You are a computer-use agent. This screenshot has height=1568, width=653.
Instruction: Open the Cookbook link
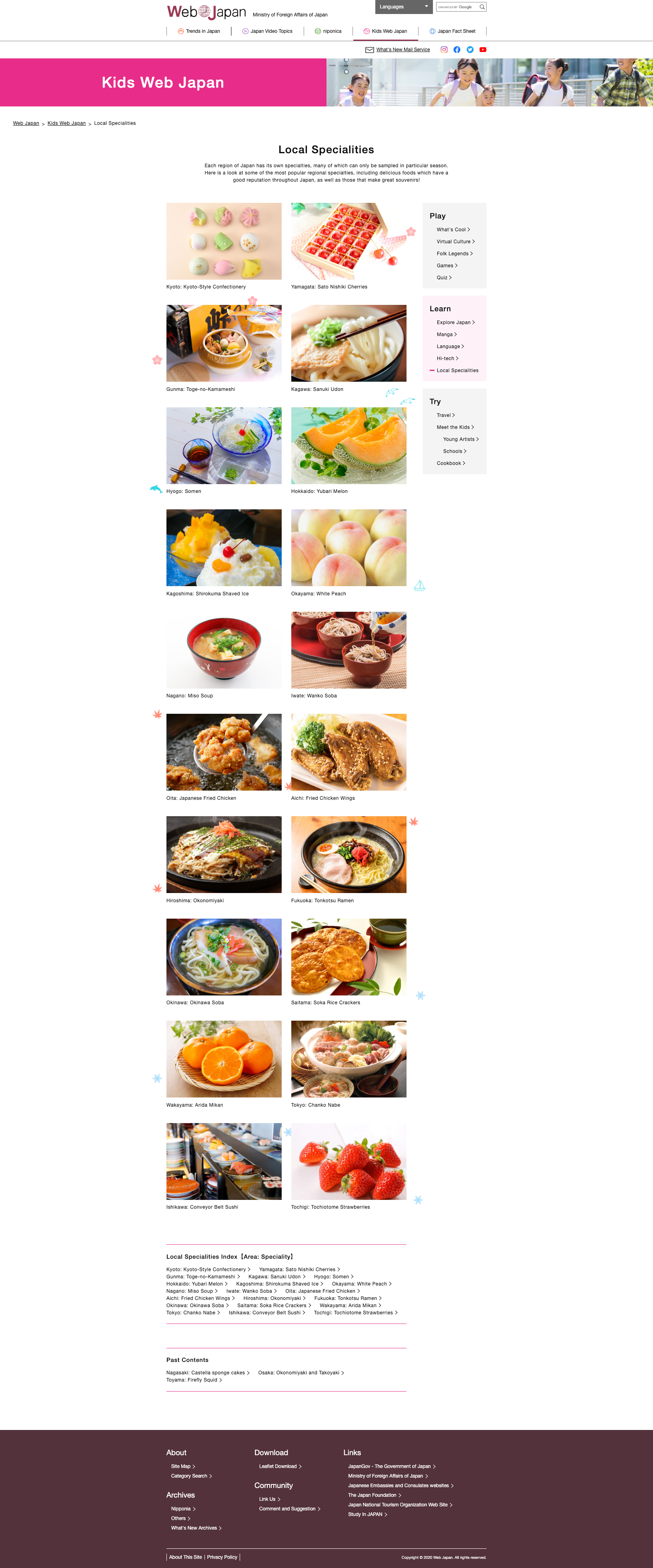(x=451, y=463)
